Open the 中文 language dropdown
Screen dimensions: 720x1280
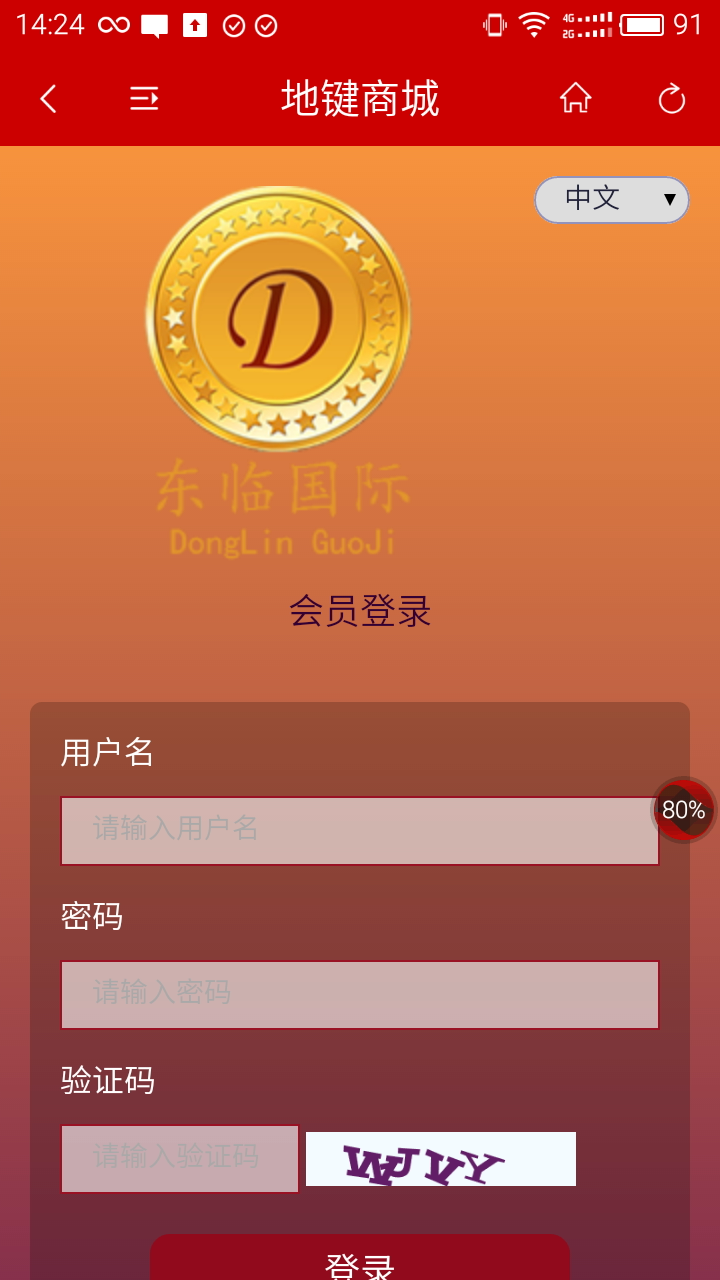click(x=612, y=199)
